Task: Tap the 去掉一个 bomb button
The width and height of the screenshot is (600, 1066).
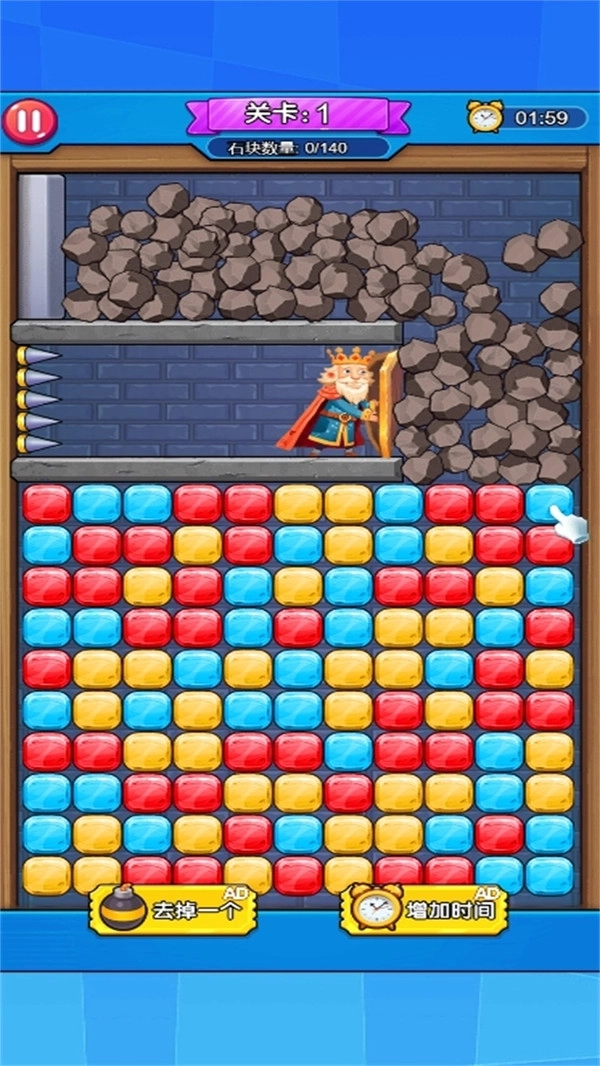Action: (173, 909)
